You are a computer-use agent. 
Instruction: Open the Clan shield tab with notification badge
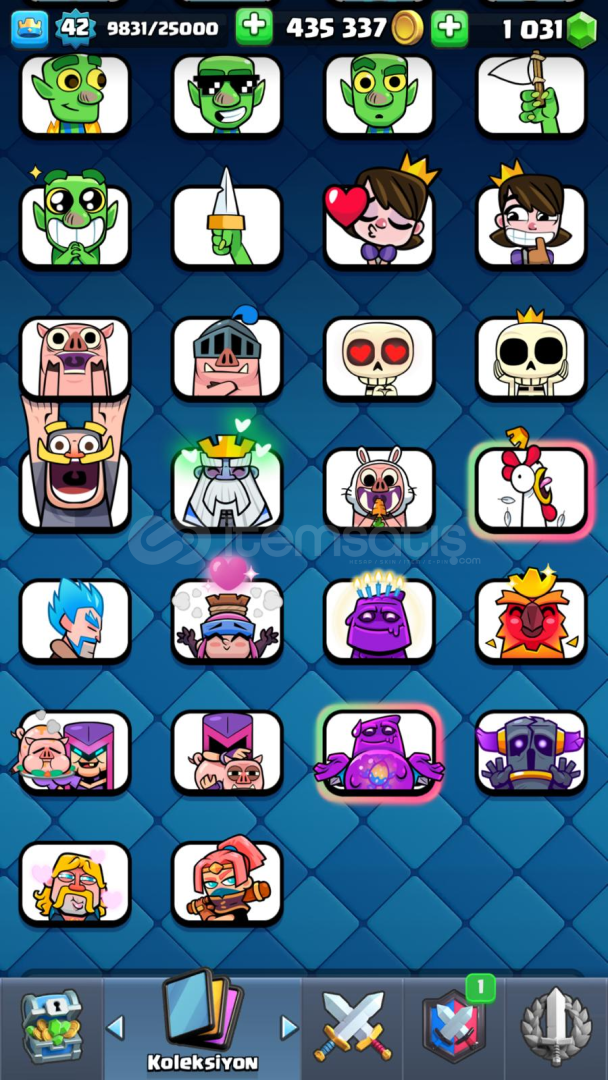pyautogui.click(x=454, y=1027)
